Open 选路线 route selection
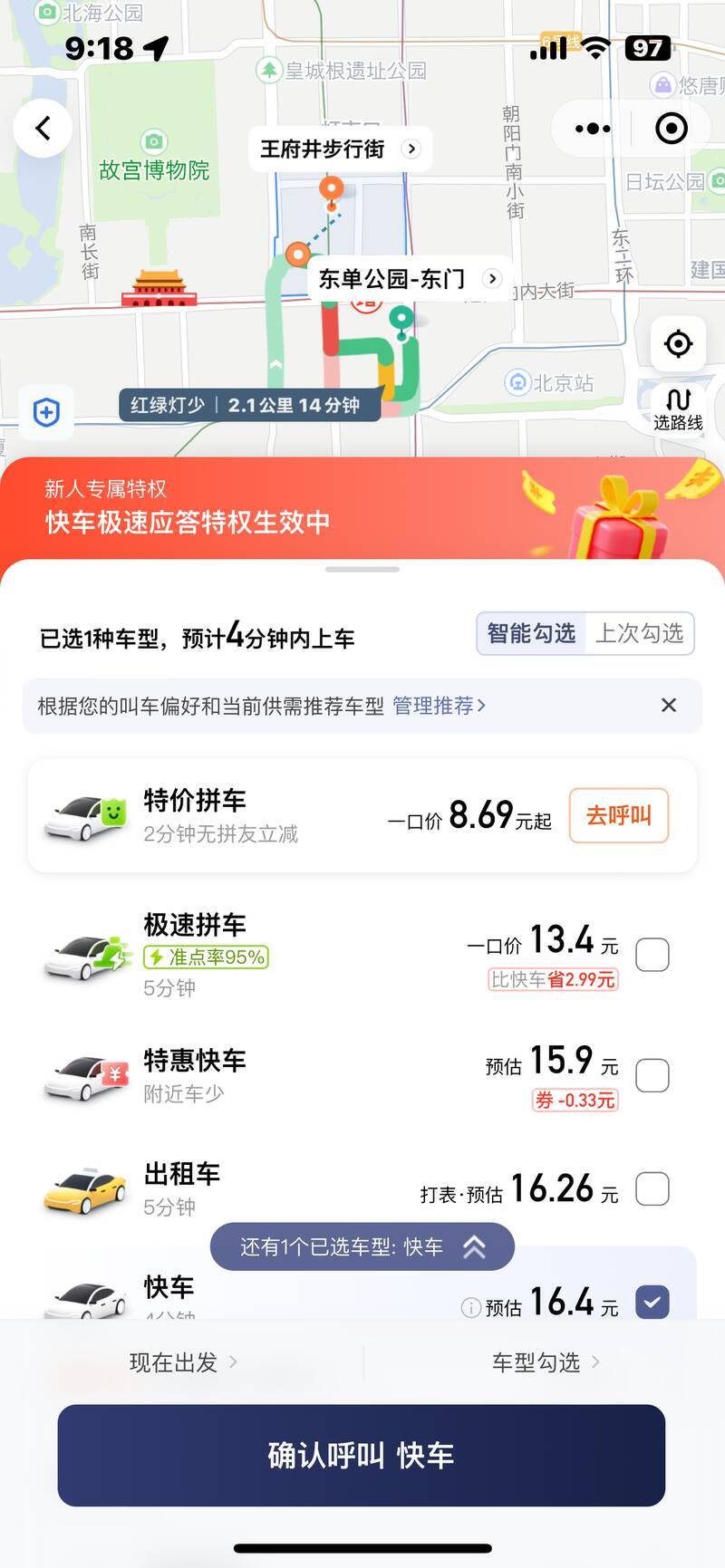The width and height of the screenshot is (725, 1568). (678, 409)
